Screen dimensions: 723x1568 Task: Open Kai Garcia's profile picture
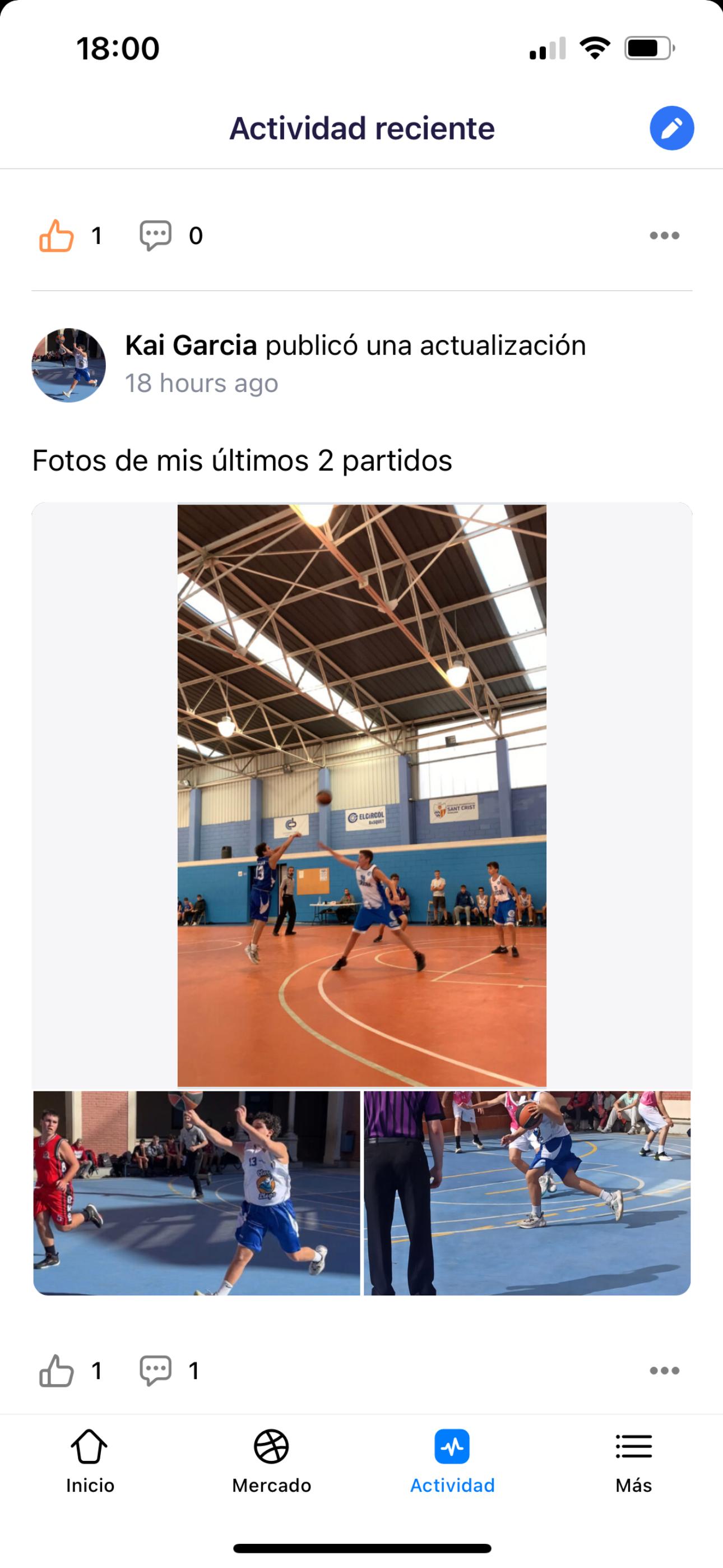point(69,365)
